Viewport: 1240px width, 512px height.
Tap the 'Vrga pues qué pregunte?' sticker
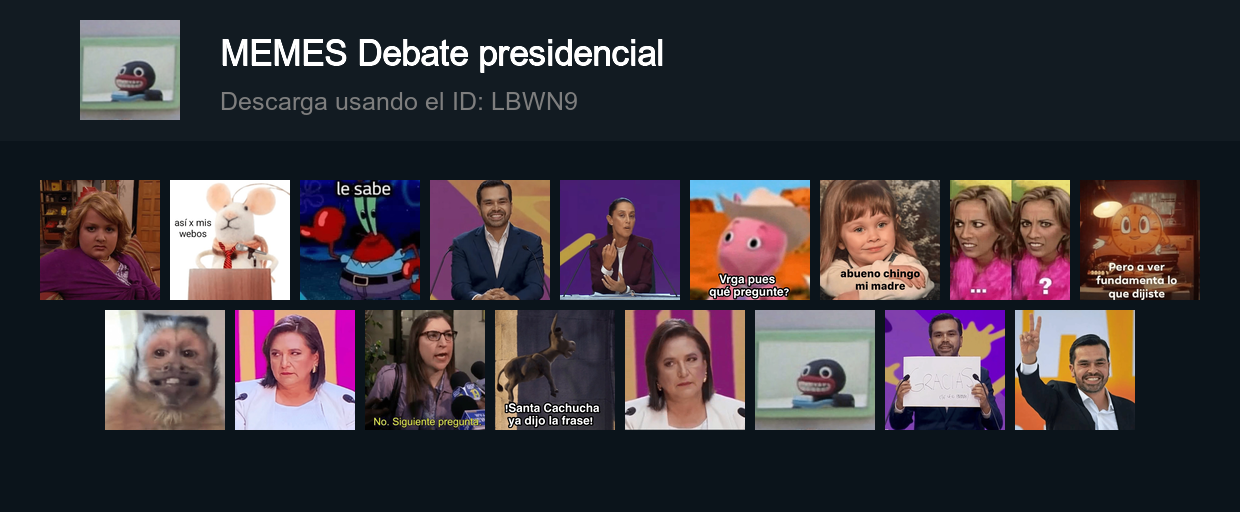750,240
